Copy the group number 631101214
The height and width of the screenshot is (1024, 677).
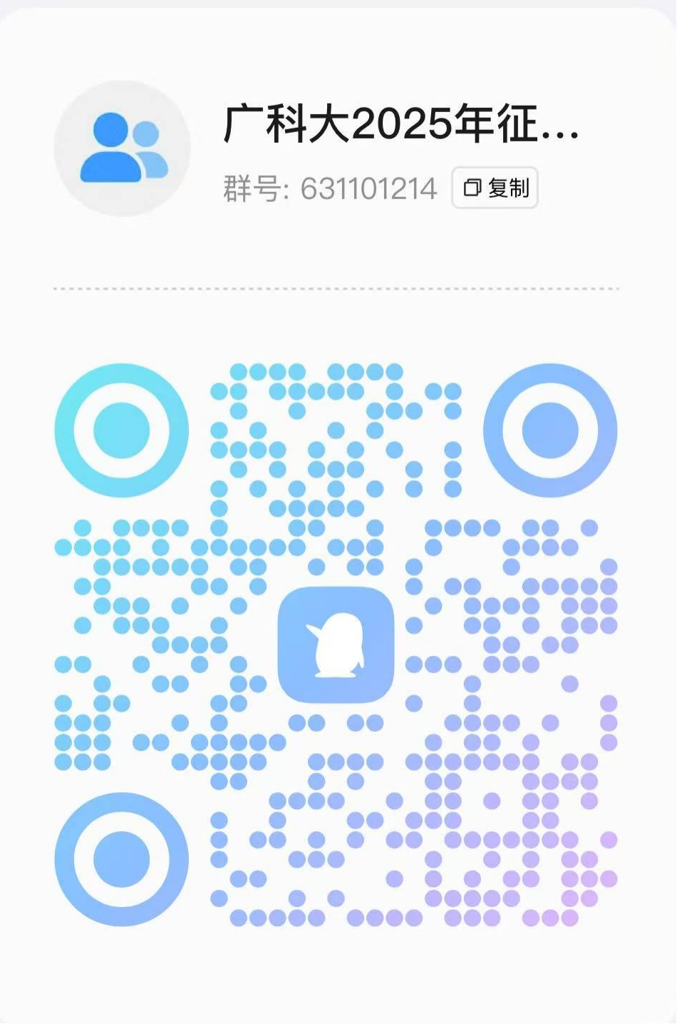[x=495, y=188]
